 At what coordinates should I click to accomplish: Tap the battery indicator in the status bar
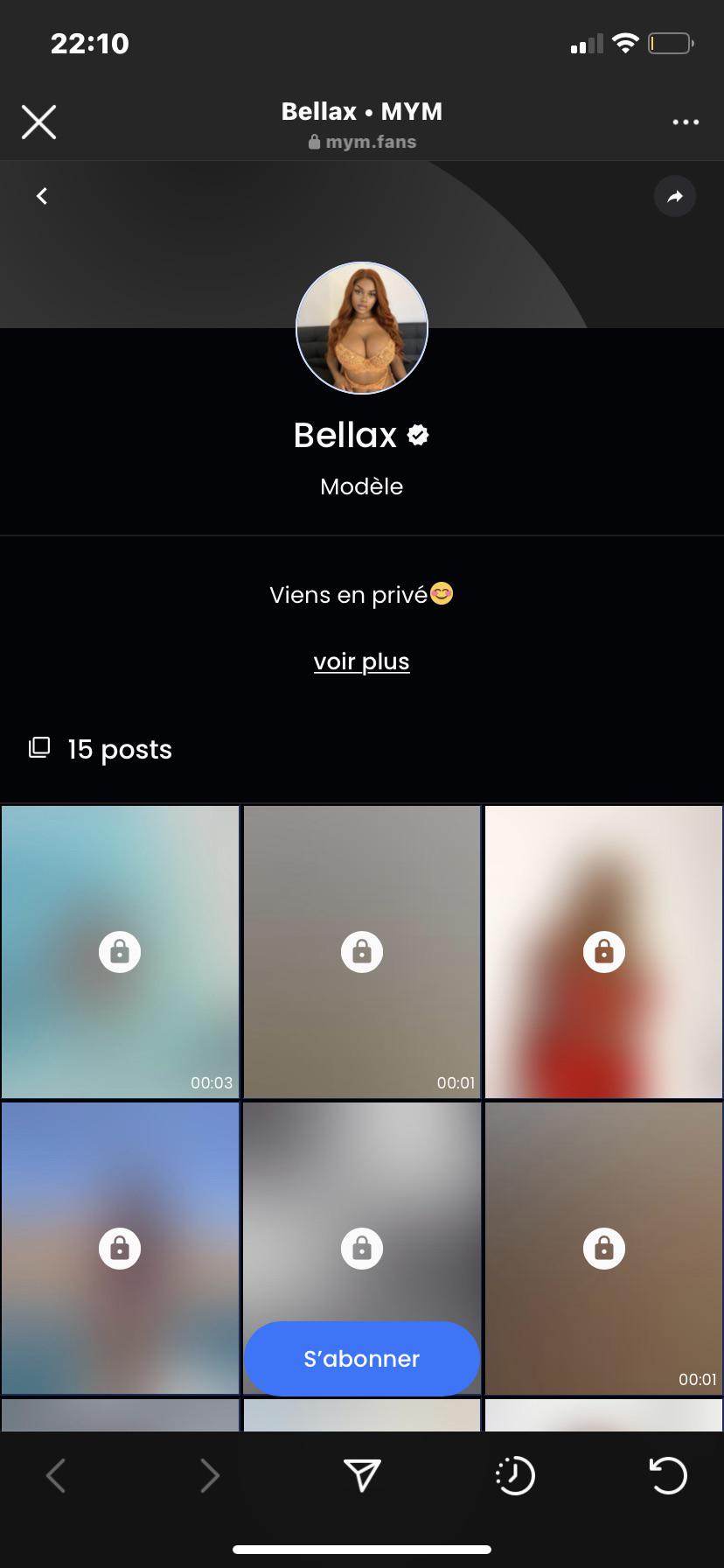(x=670, y=42)
